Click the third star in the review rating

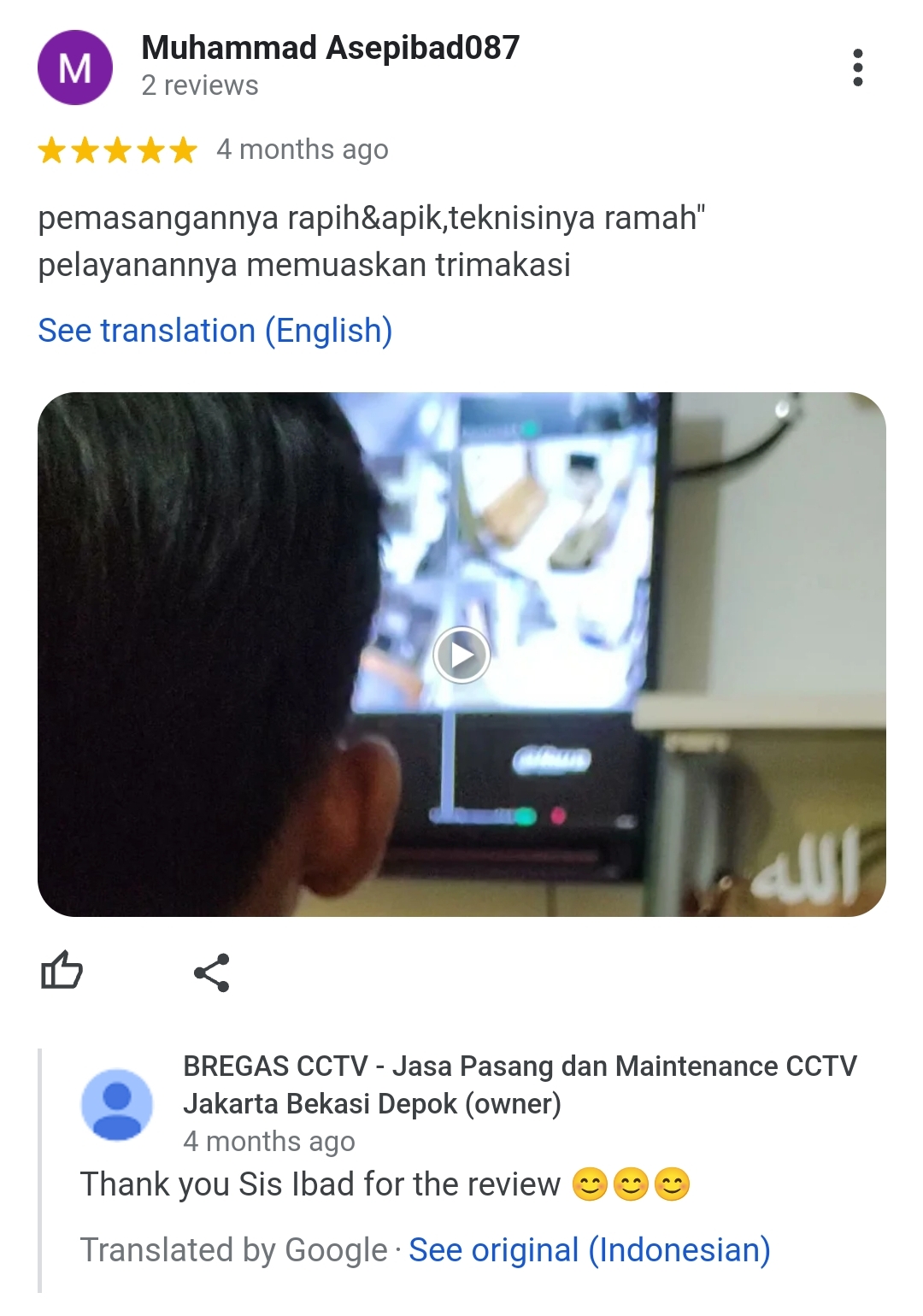pyautogui.click(x=119, y=149)
